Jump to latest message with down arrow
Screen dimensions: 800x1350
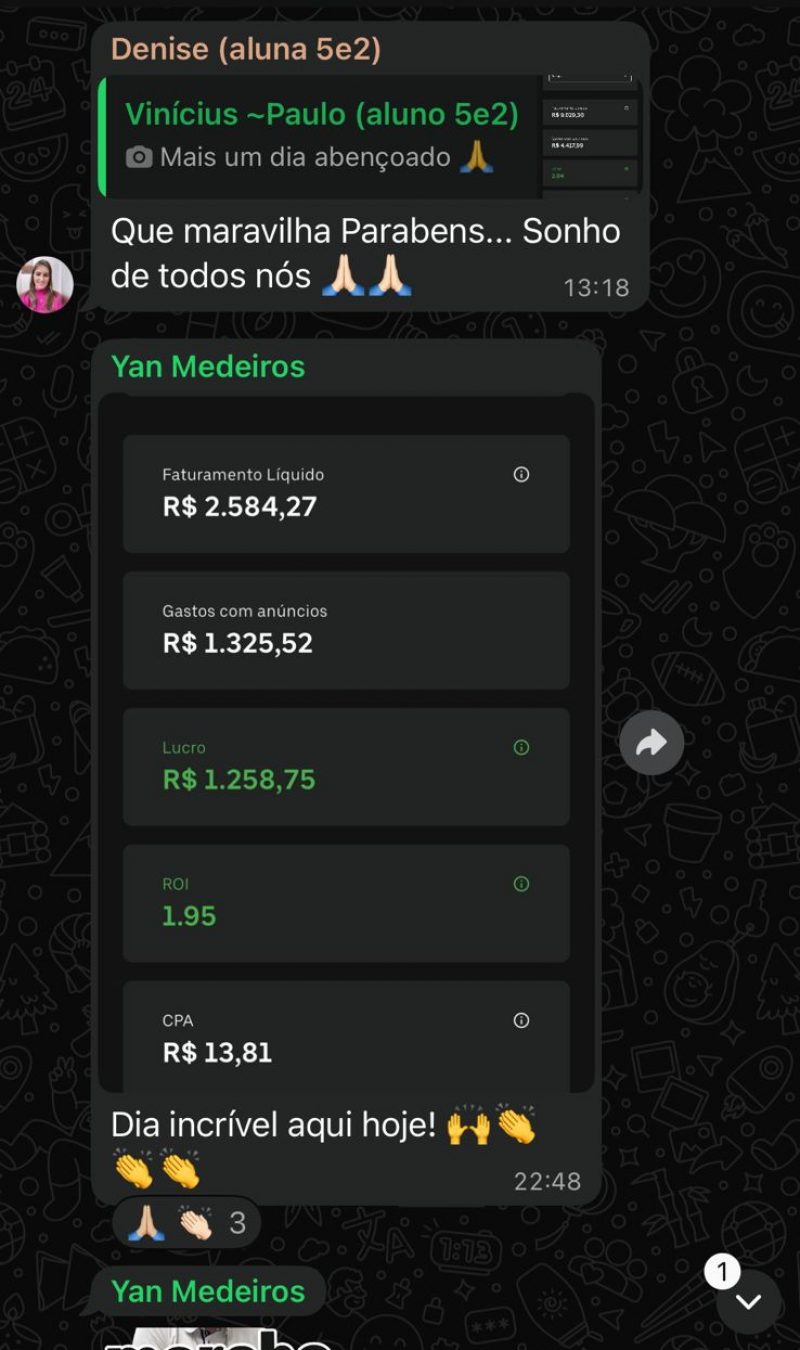tap(748, 1301)
